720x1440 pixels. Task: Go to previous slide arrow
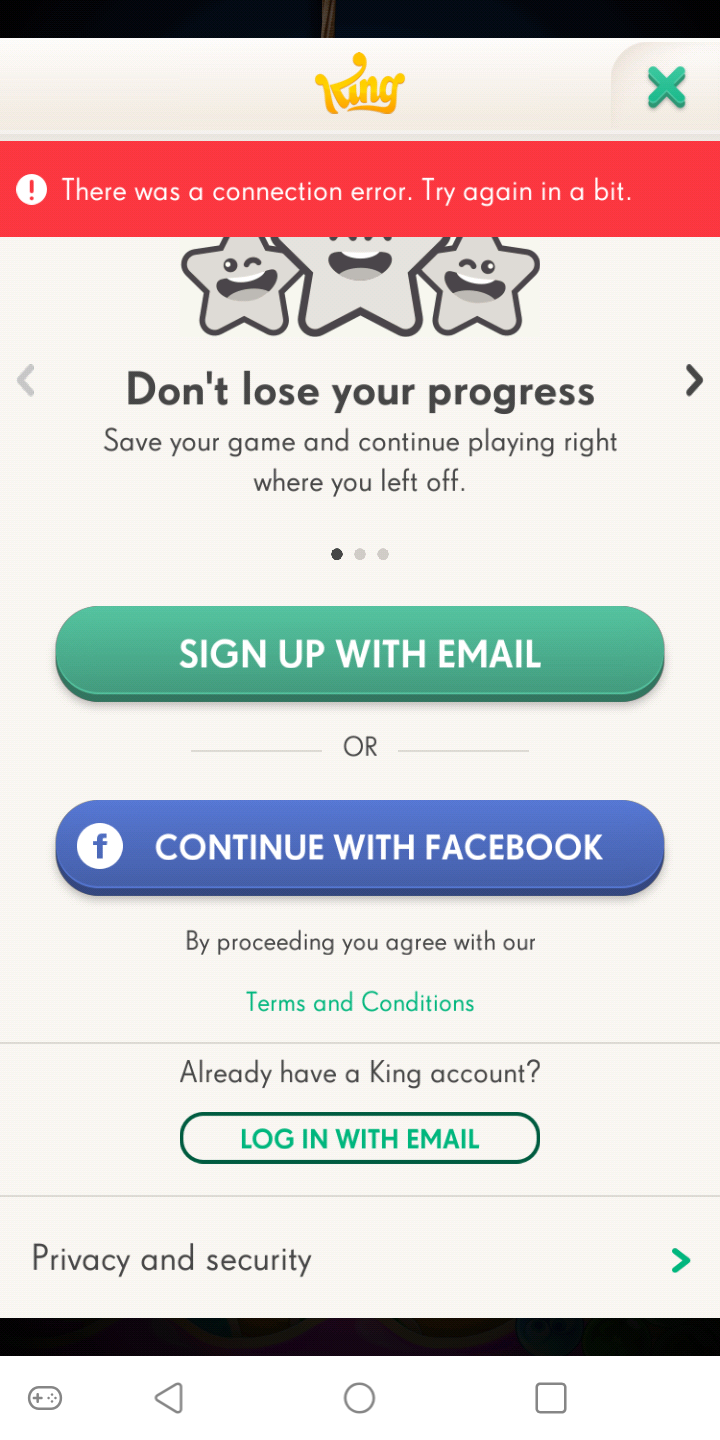click(x=27, y=380)
